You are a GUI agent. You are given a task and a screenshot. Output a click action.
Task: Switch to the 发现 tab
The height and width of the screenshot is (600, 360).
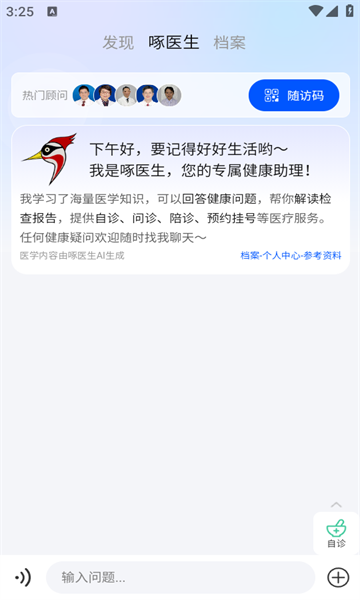click(x=118, y=42)
